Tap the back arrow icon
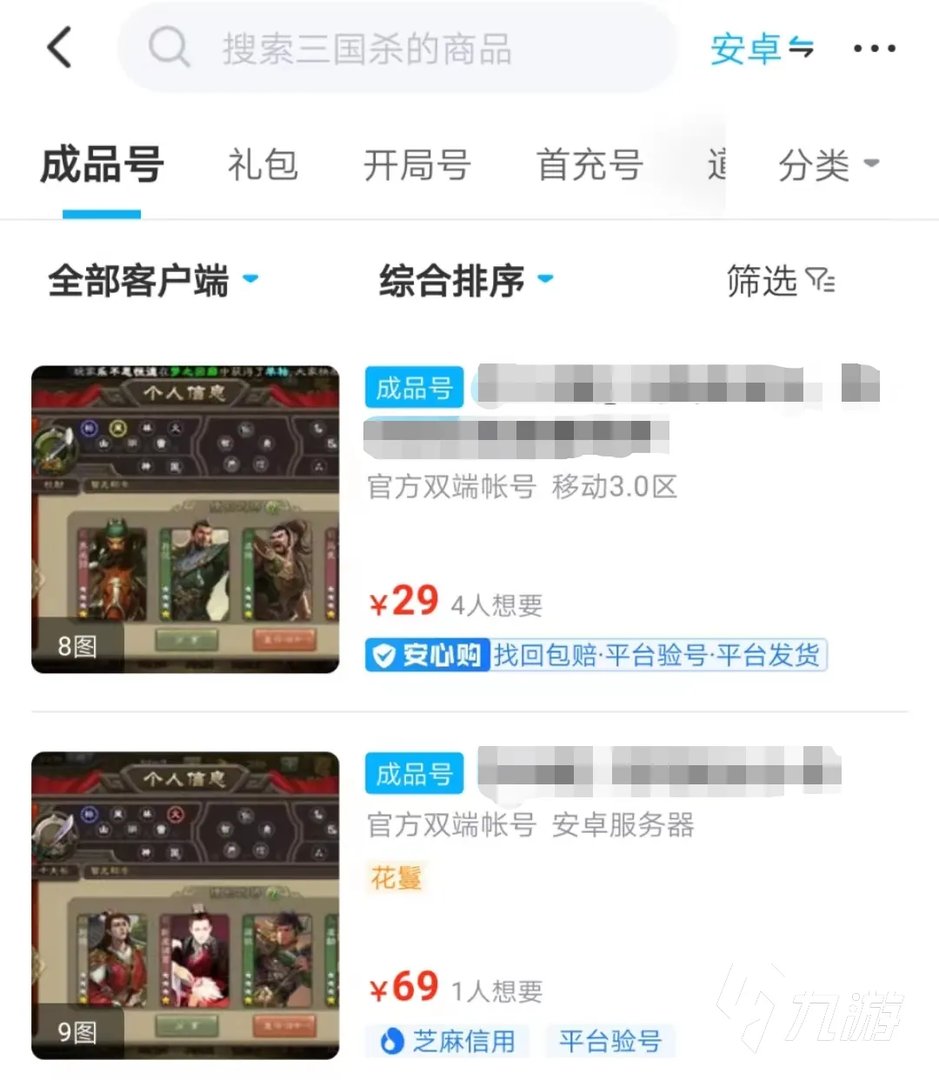Image resolution: width=939 pixels, height=1080 pixels. [x=58, y=46]
